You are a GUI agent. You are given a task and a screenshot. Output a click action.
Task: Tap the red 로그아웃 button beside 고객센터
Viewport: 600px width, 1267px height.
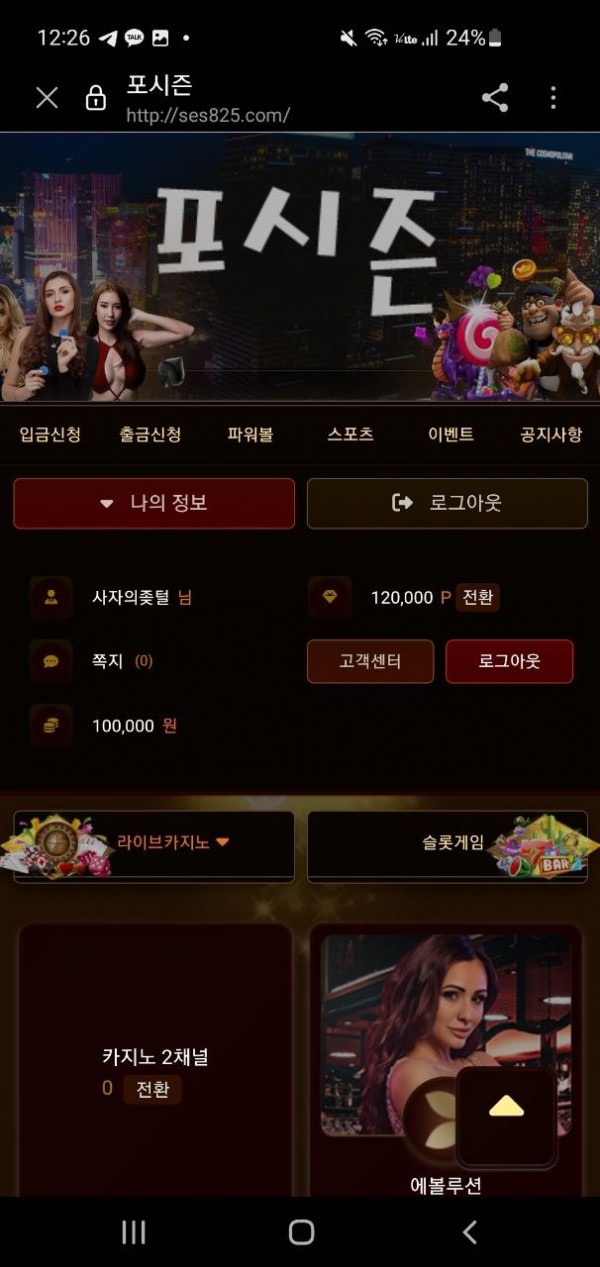pos(509,661)
